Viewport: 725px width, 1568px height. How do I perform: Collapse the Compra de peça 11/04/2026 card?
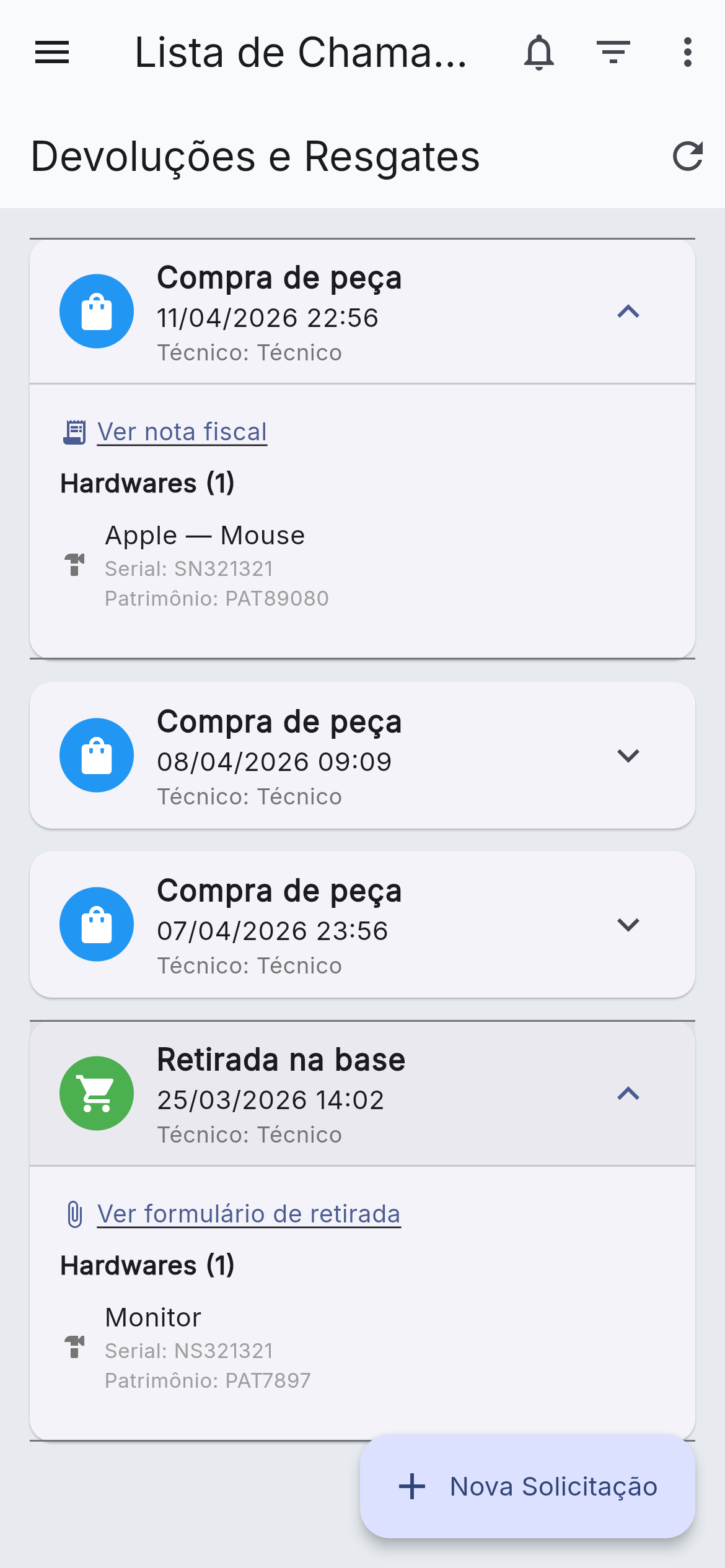click(x=628, y=311)
